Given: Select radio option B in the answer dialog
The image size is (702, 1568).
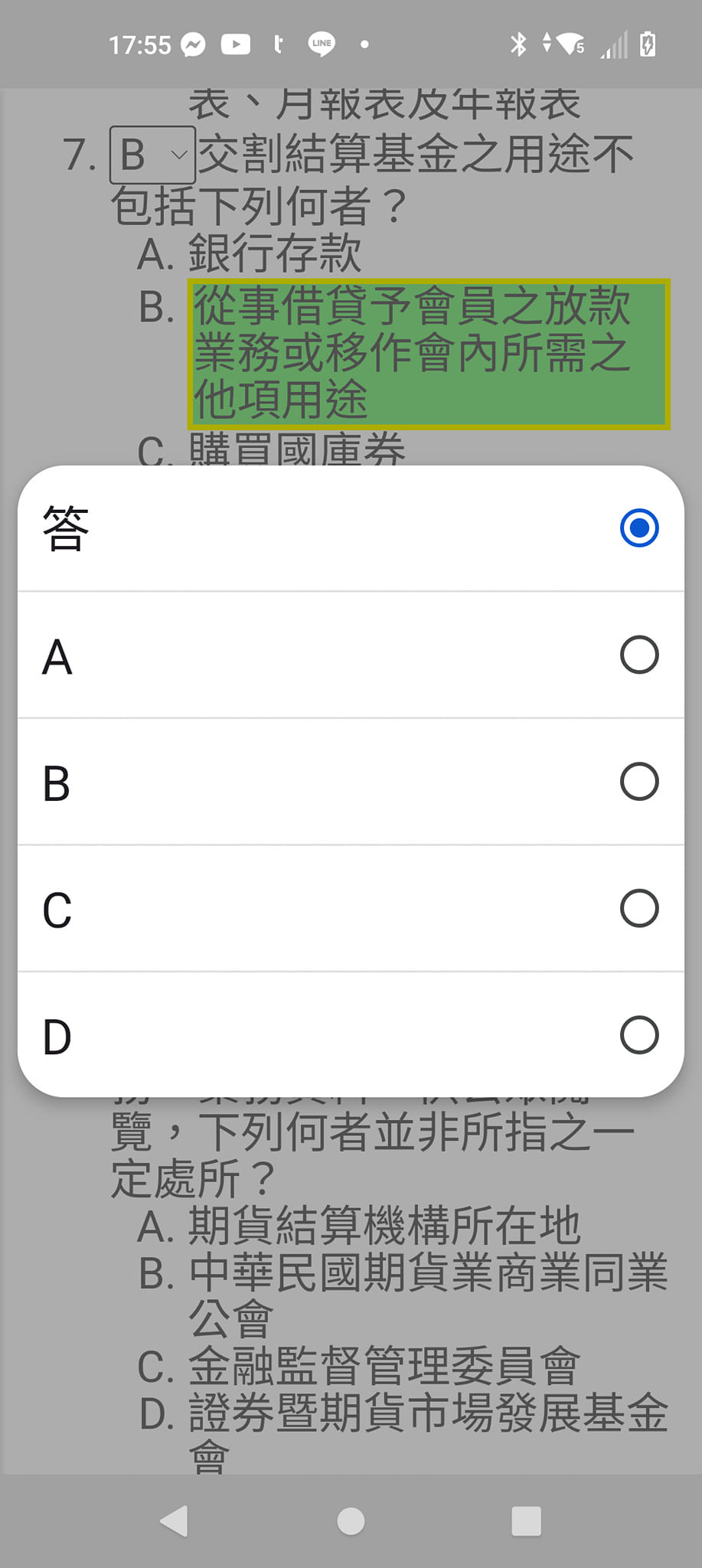Looking at the screenshot, I should click(x=638, y=782).
